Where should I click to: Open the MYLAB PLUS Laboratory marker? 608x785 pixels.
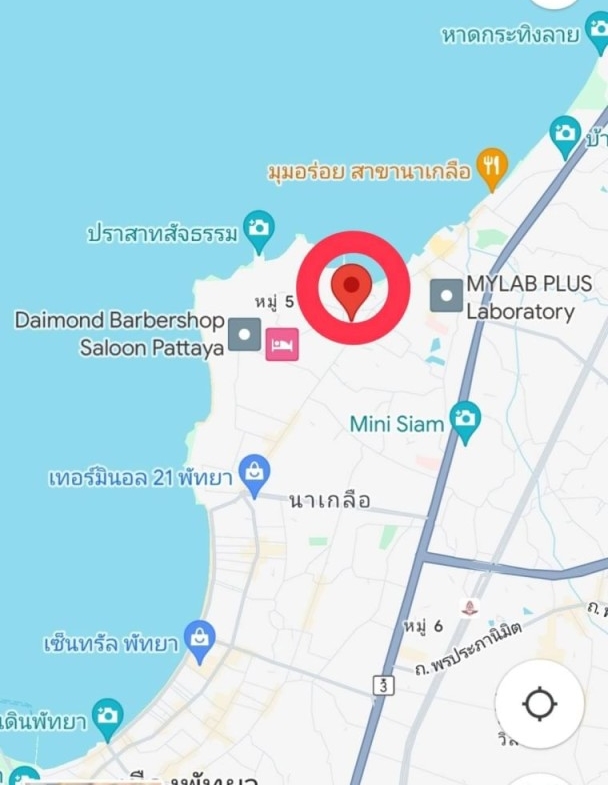pyautogui.click(x=446, y=296)
